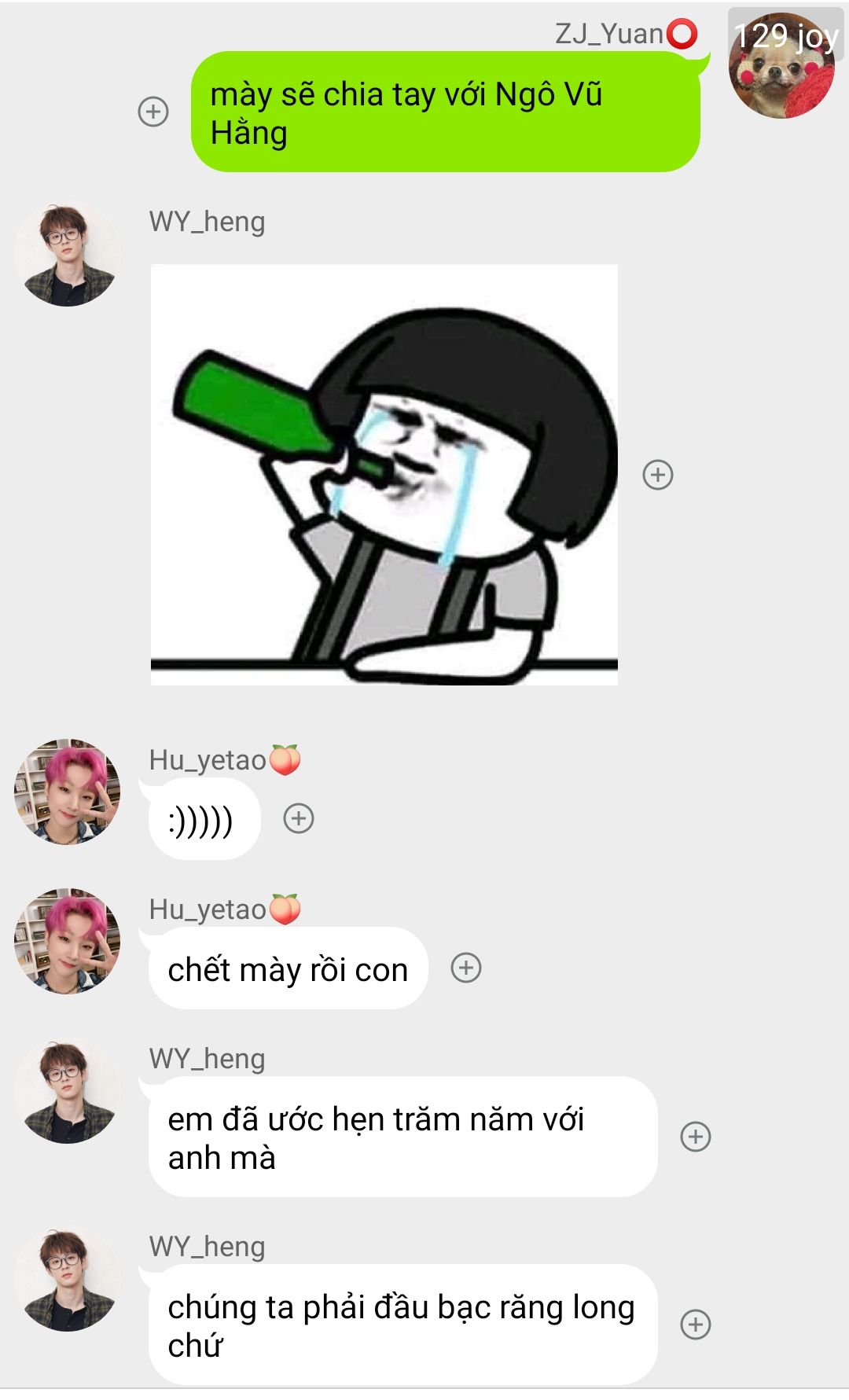Open ZJ_Yuan's dog avatar profile
The width and height of the screenshot is (849, 1400).
point(781,66)
